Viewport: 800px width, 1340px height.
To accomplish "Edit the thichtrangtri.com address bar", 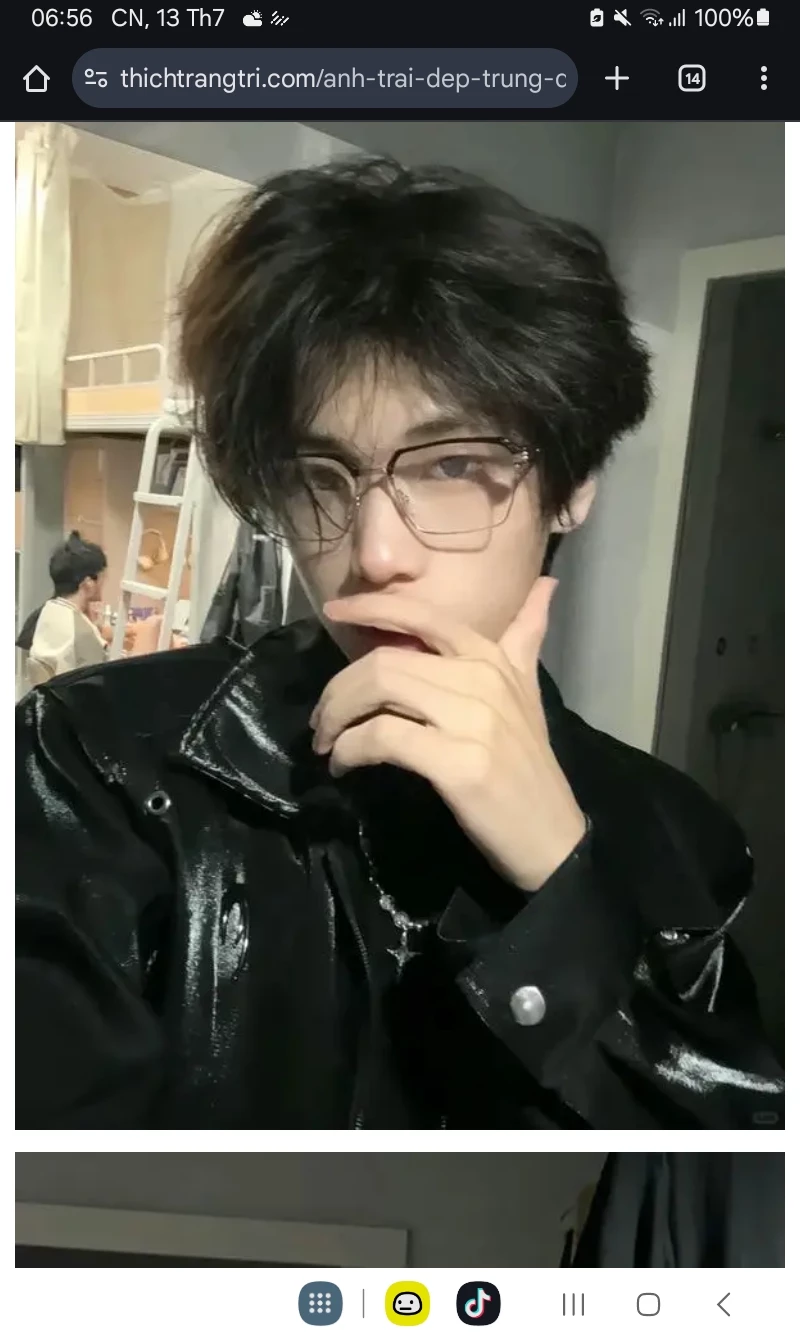I will (x=342, y=79).
